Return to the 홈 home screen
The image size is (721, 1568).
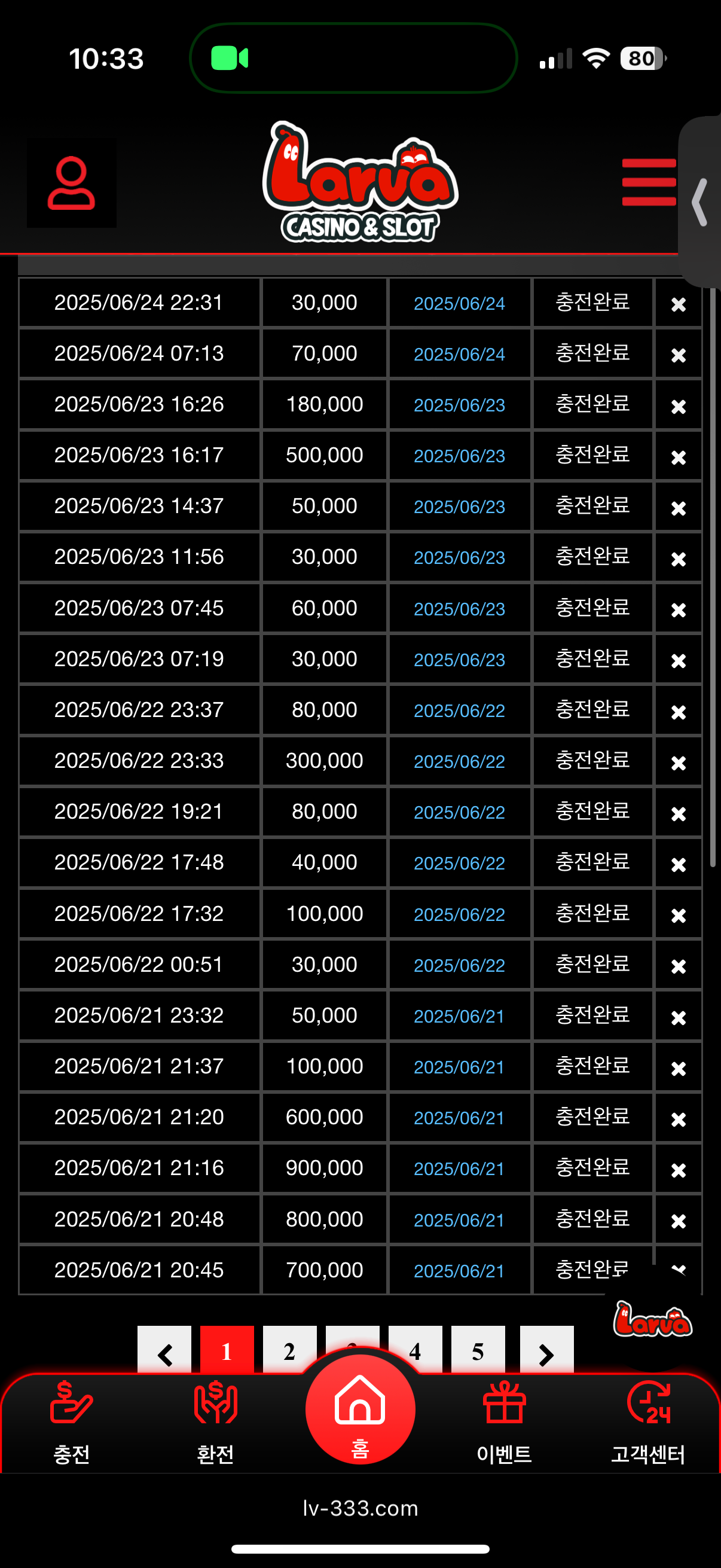(360, 1412)
